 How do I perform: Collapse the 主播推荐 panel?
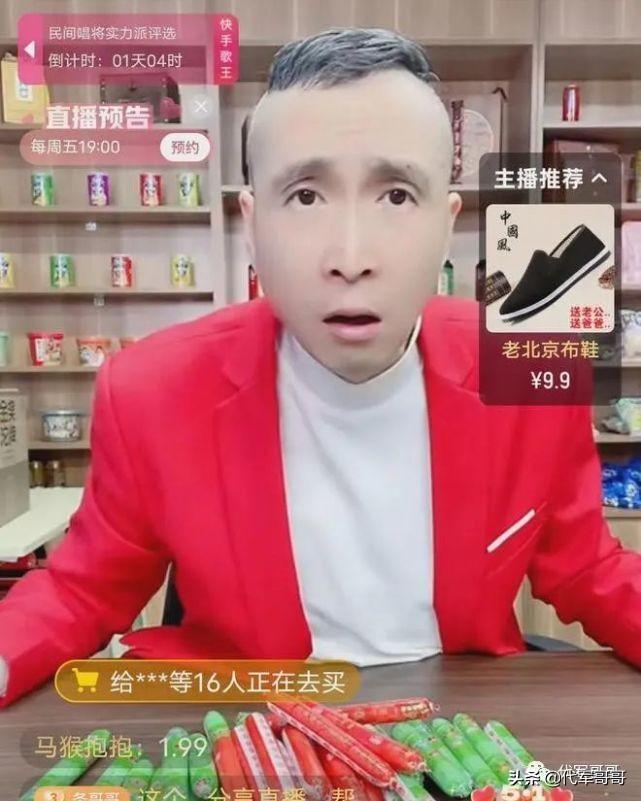599,178
